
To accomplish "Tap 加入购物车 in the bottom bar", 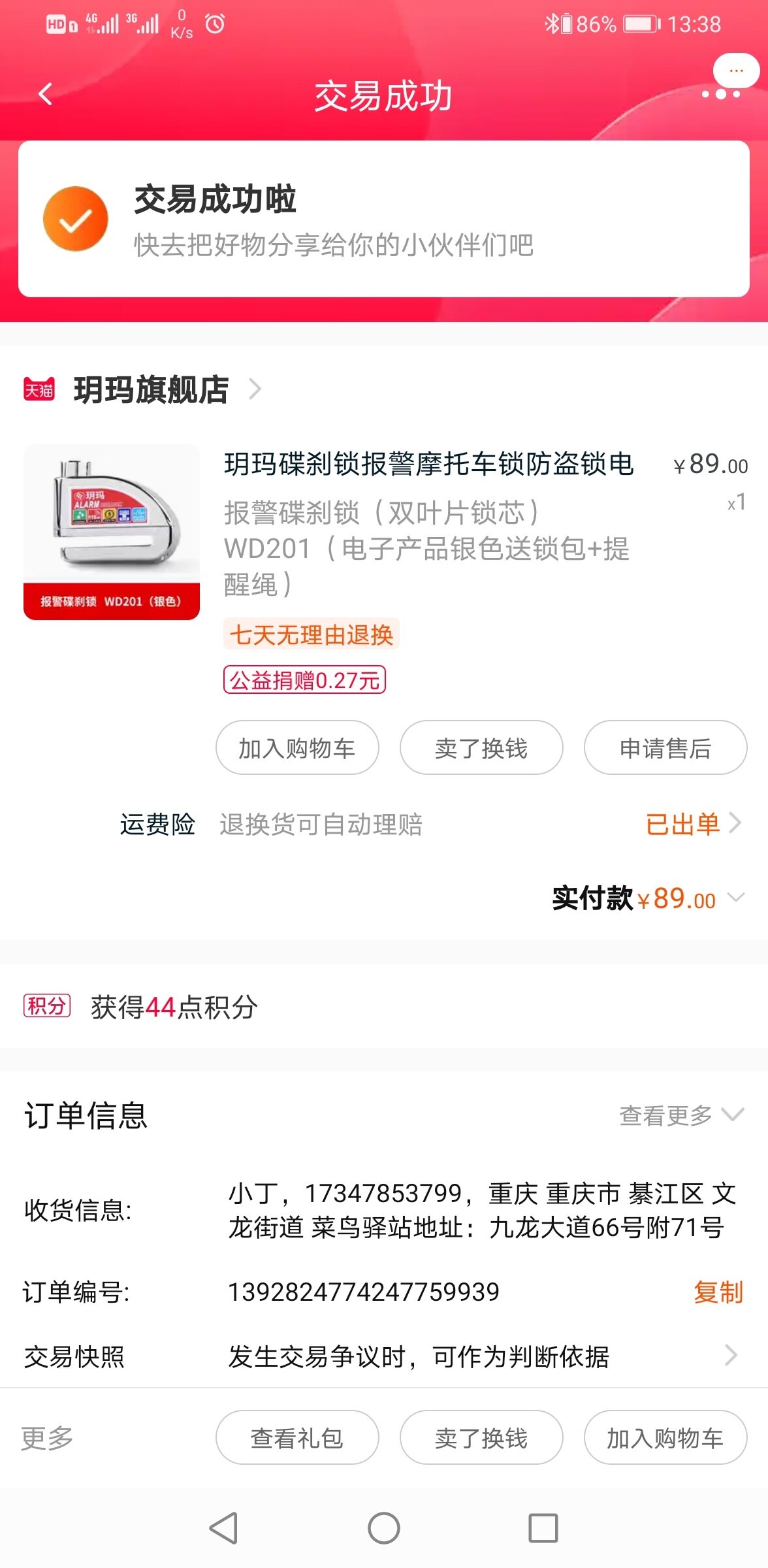I will 665,1438.
